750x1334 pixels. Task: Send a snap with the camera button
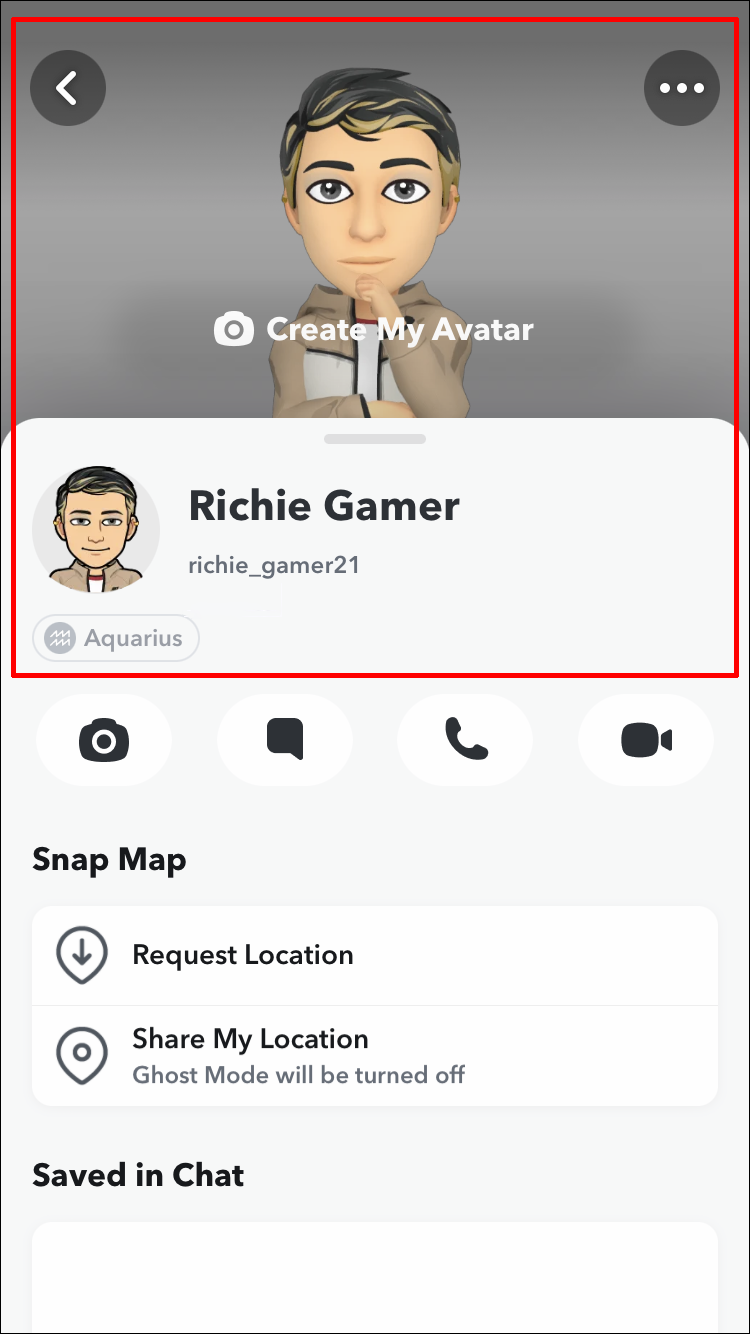click(104, 740)
